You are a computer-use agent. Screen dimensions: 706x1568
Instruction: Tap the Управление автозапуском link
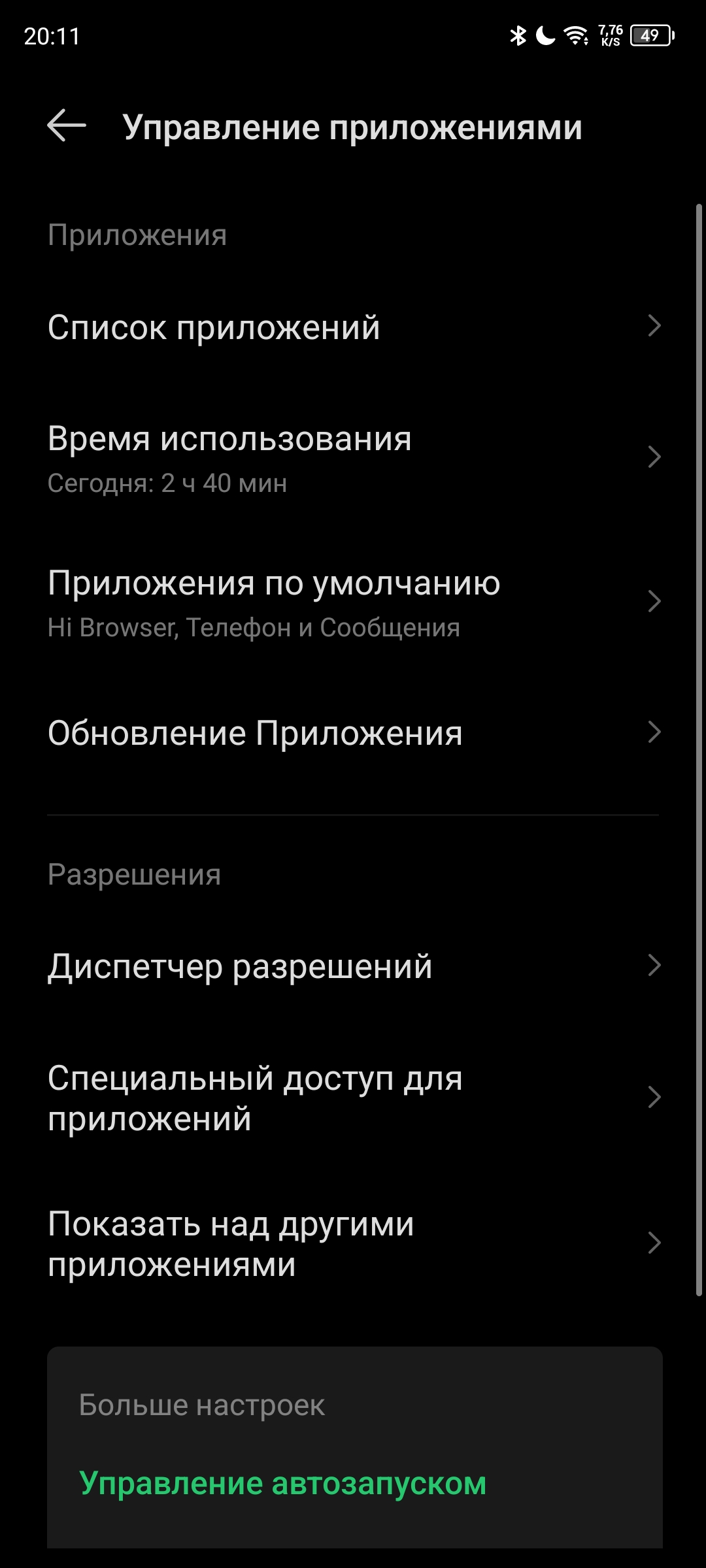(x=282, y=1483)
